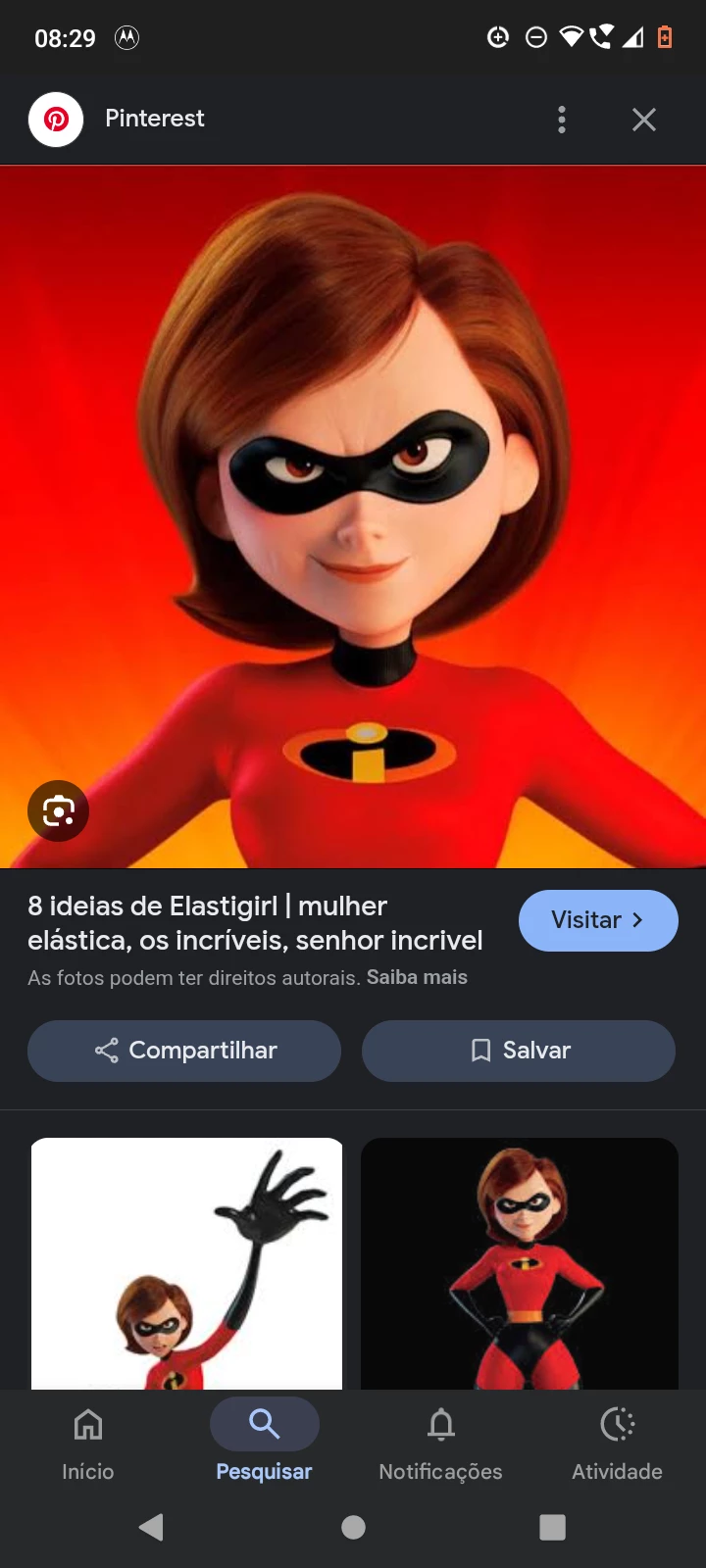
Task: Search this image with Lens
Action: click(x=59, y=811)
